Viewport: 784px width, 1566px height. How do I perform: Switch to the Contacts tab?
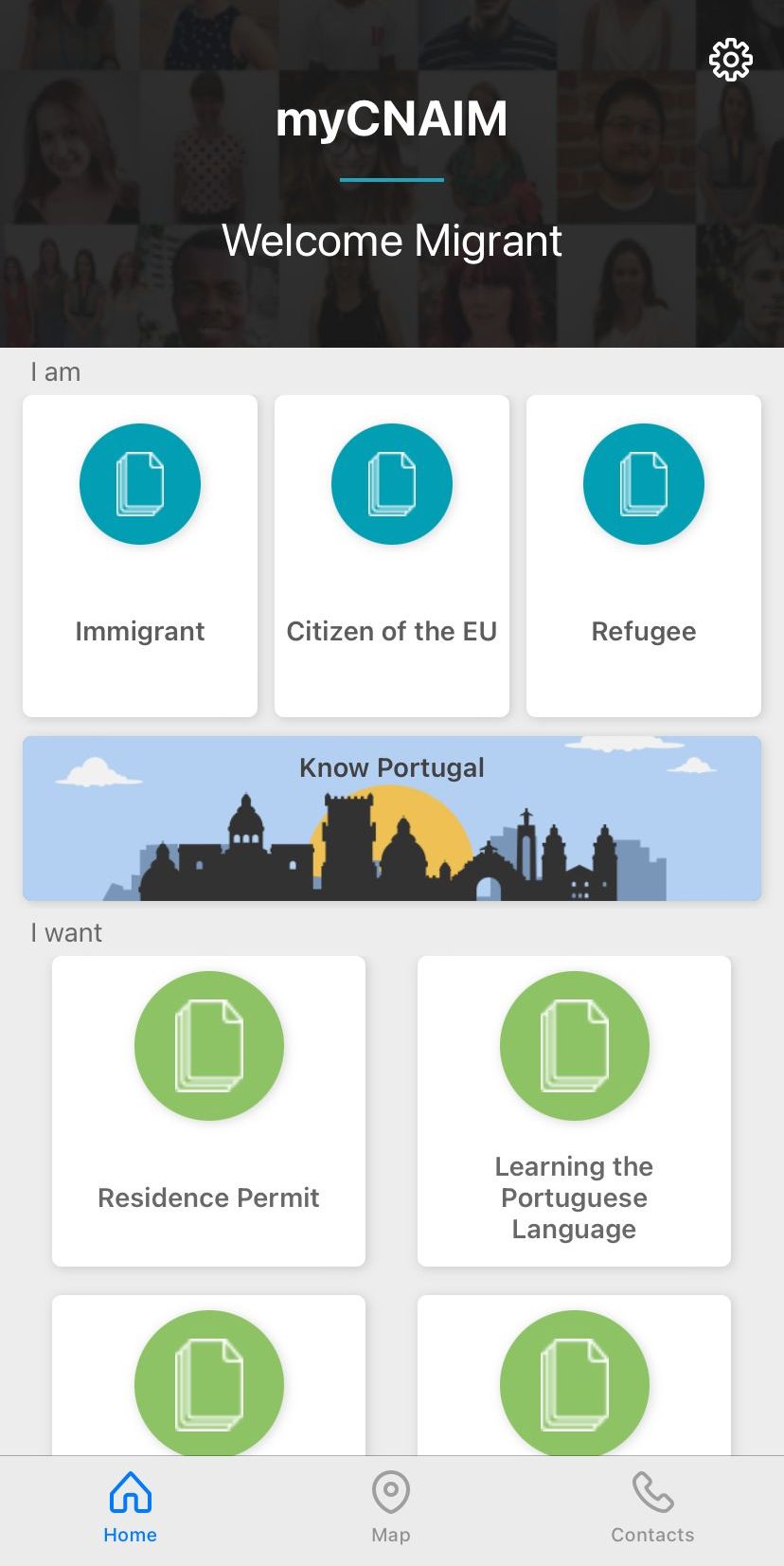tap(652, 1508)
